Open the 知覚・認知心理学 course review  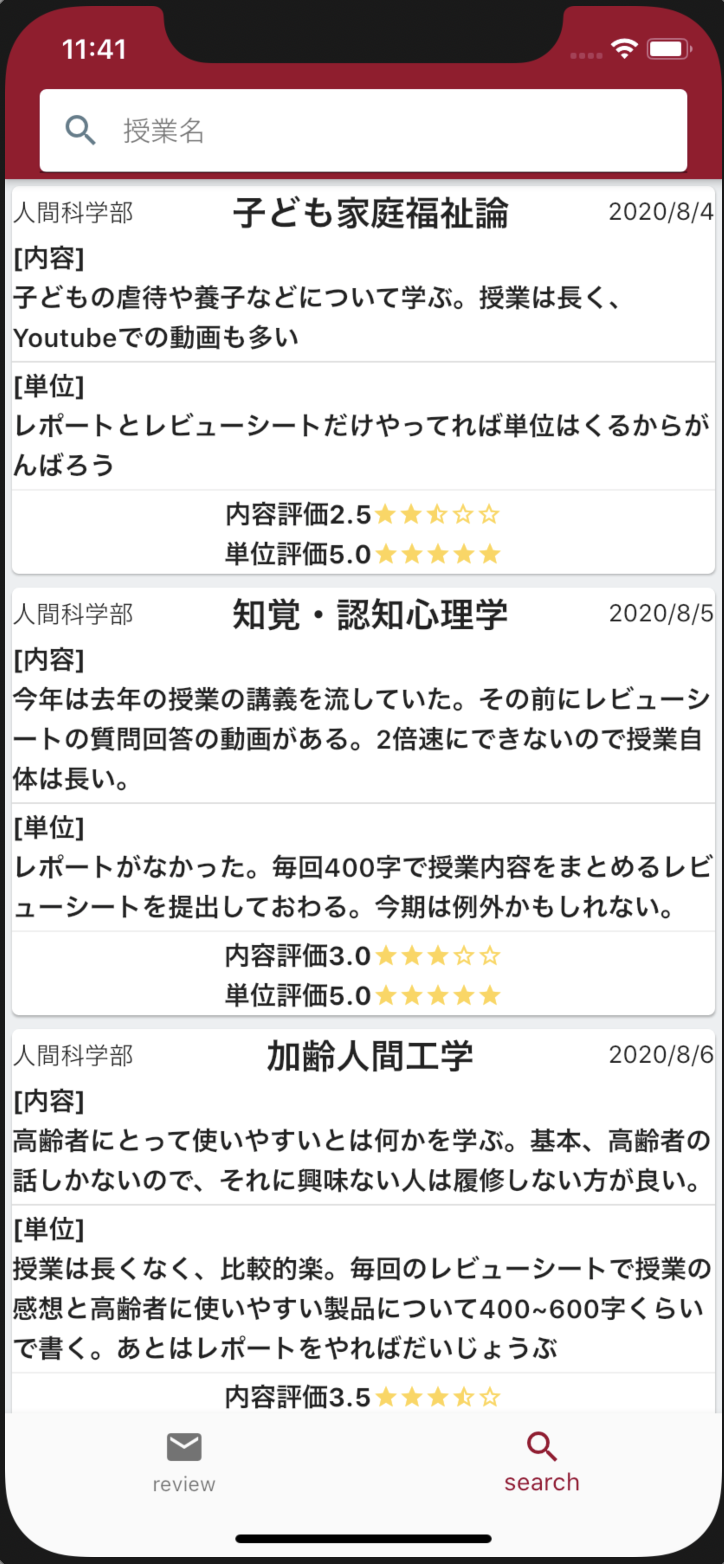(362, 800)
